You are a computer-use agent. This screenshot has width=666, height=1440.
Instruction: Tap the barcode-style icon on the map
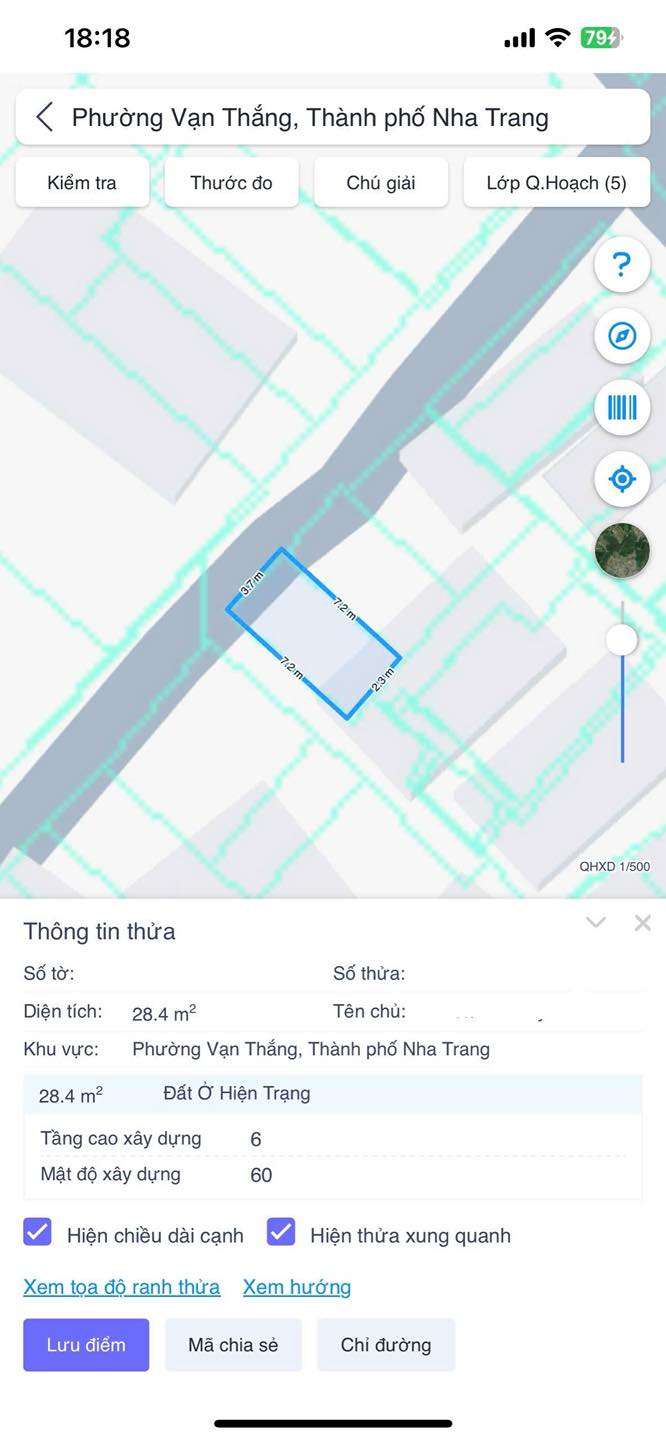click(622, 407)
